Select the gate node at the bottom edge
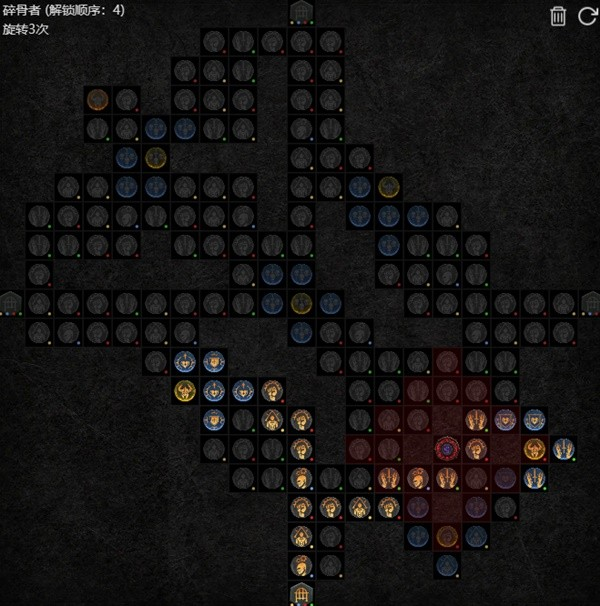This screenshot has height=606, width=600. coord(302,594)
